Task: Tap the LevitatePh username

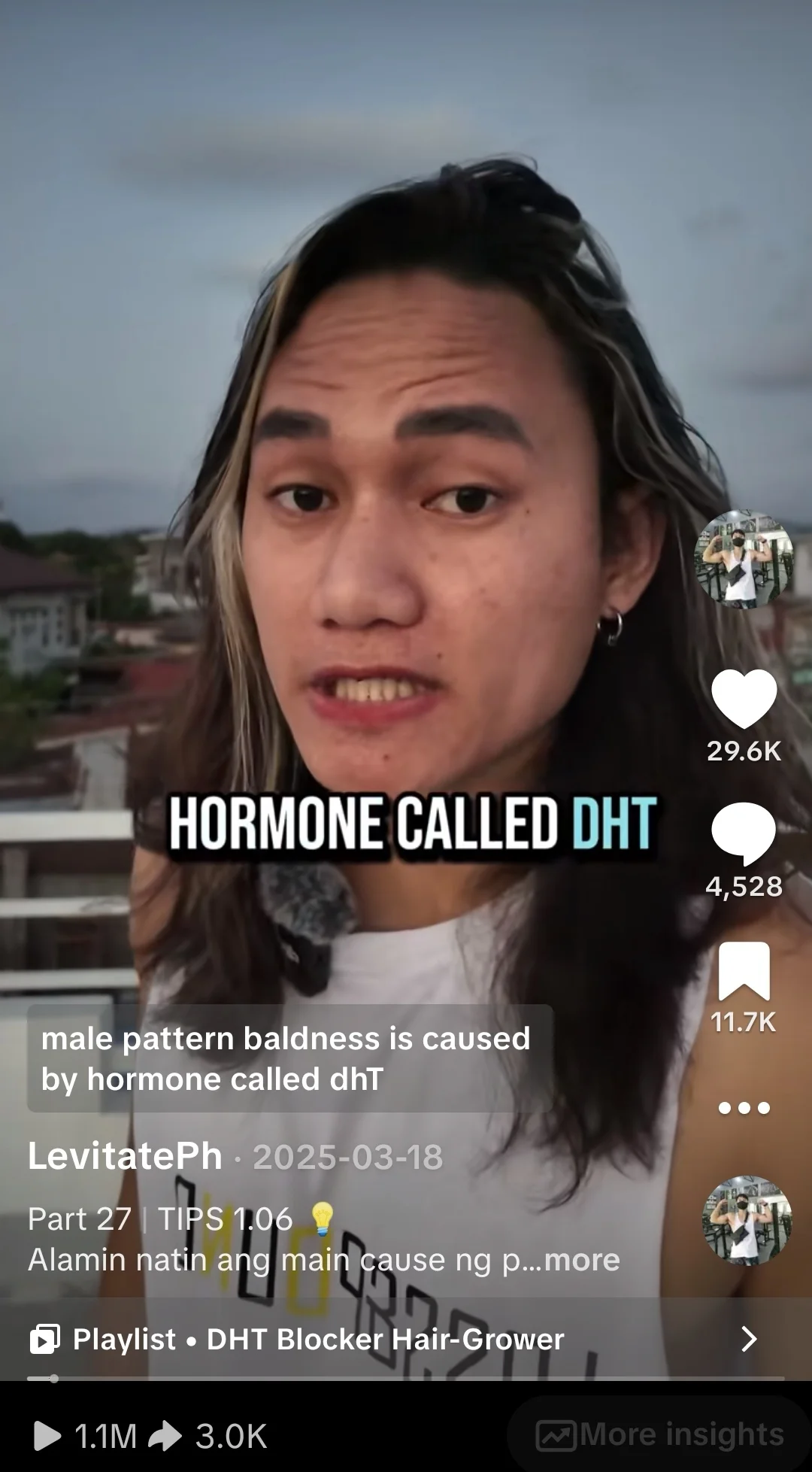Action: tap(125, 1156)
